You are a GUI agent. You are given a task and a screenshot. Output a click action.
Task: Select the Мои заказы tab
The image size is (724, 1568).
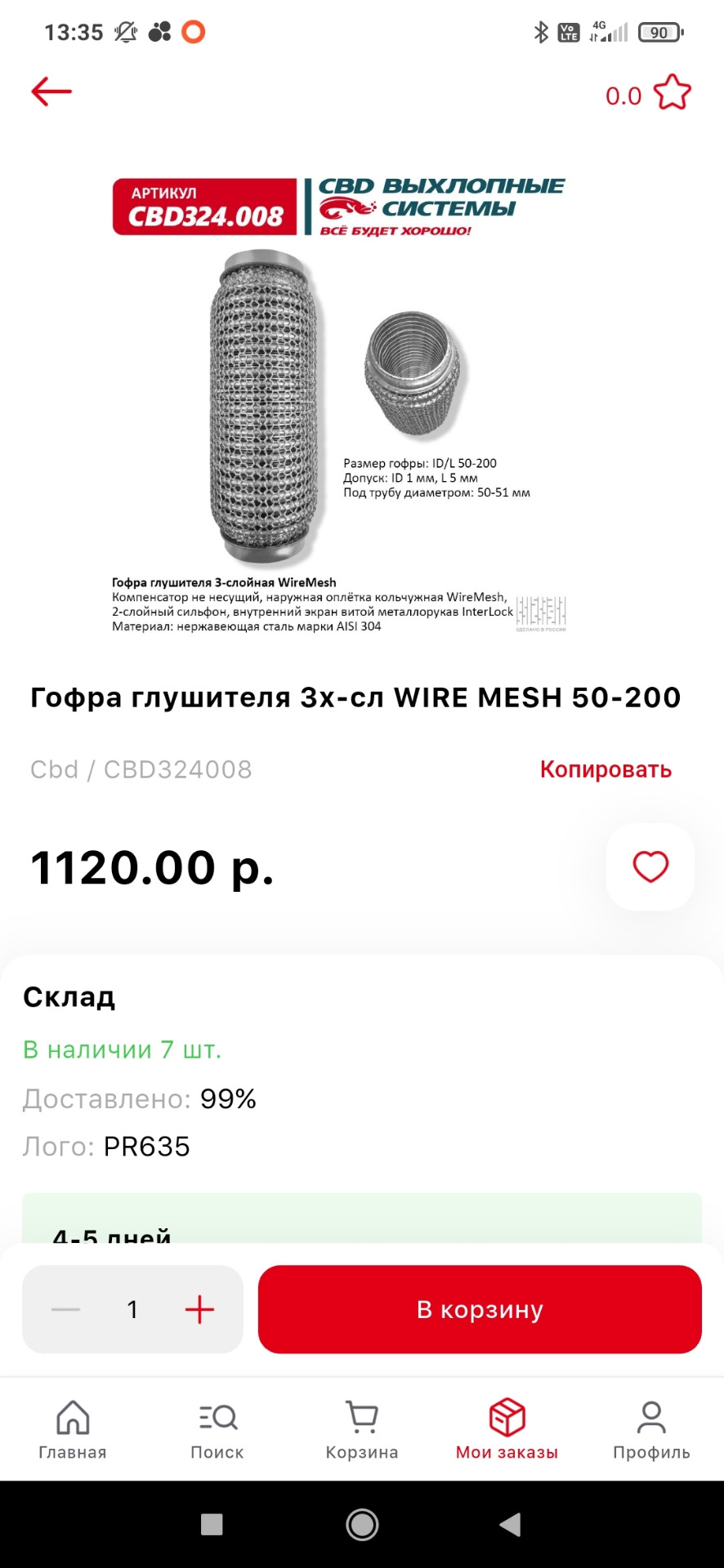(507, 1429)
